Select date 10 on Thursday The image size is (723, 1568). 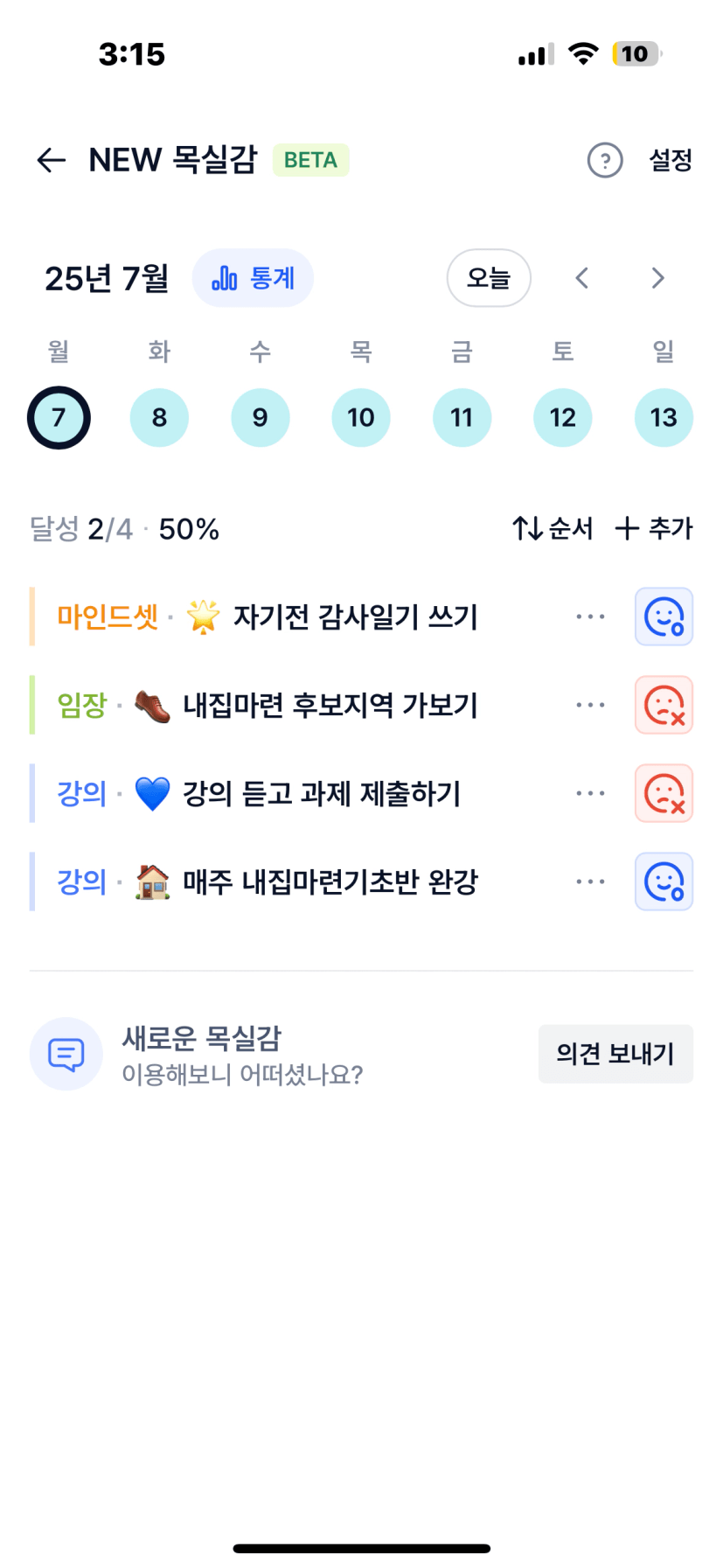pos(361,417)
